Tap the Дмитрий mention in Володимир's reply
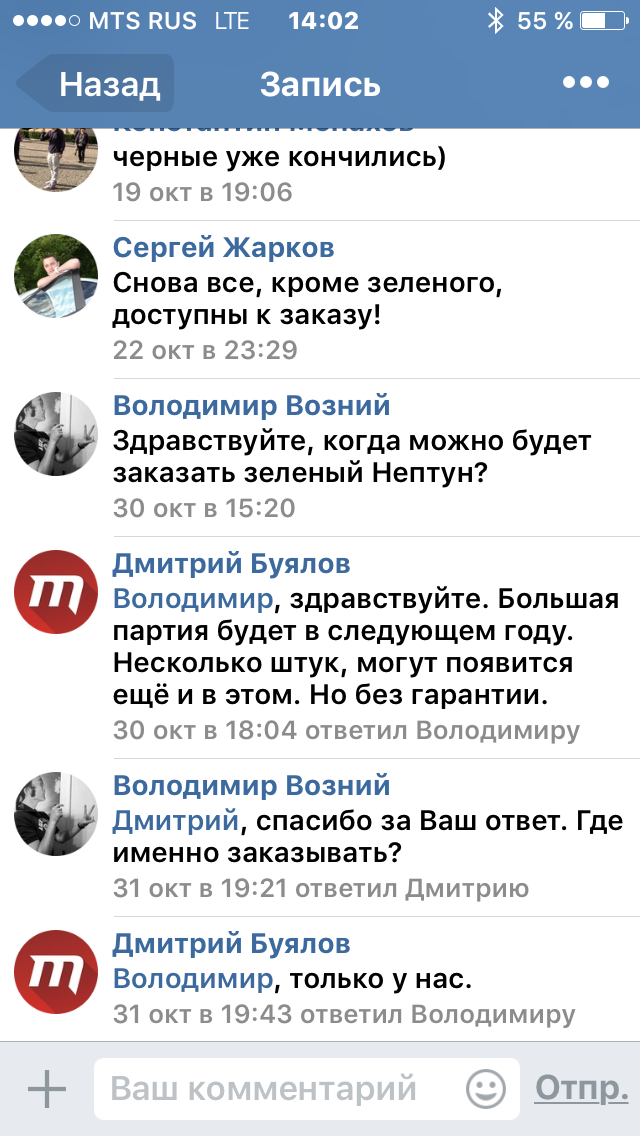Image resolution: width=640 pixels, height=1136 pixels. click(175, 821)
